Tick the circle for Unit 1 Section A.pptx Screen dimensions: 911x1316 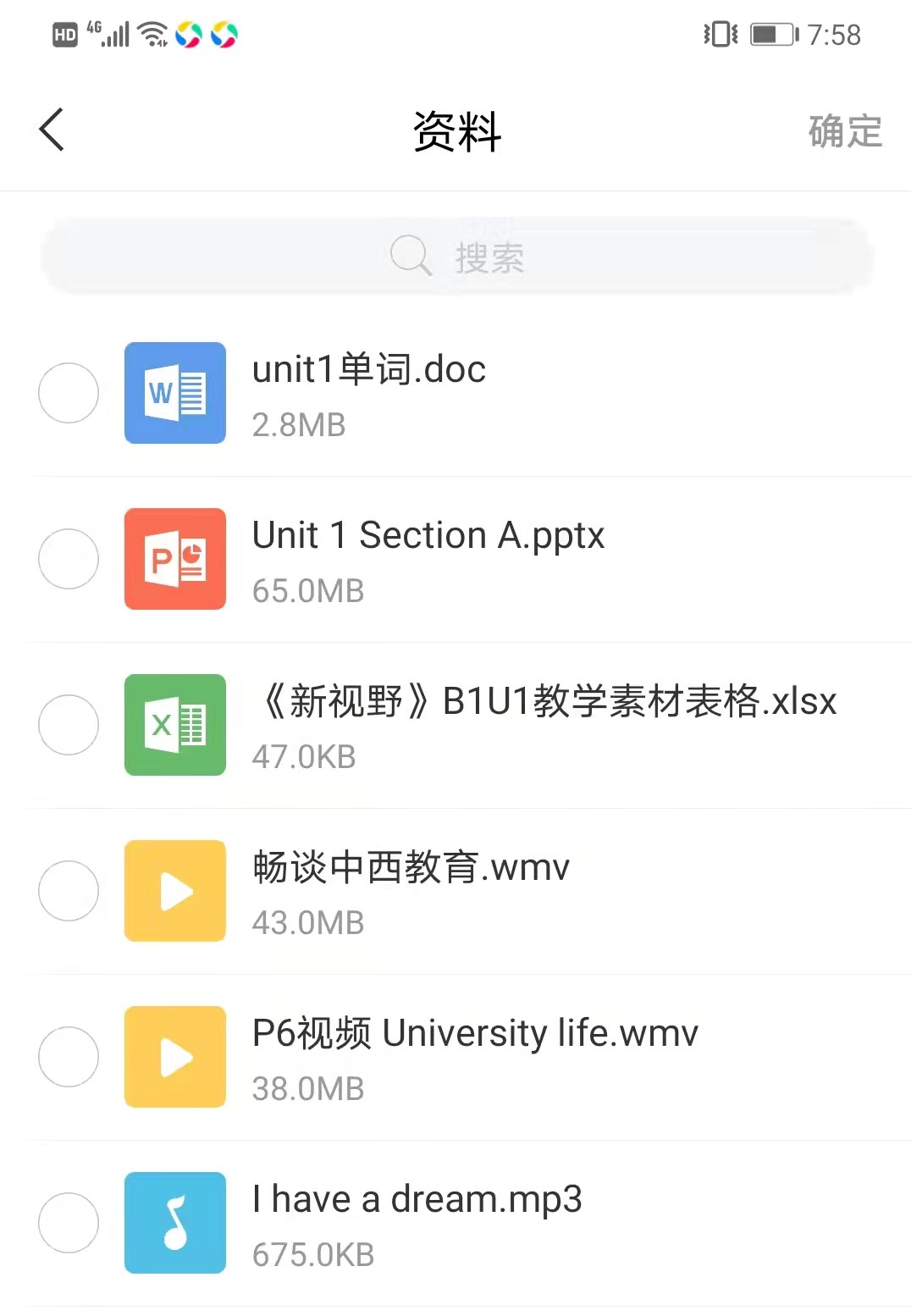coord(69,559)
